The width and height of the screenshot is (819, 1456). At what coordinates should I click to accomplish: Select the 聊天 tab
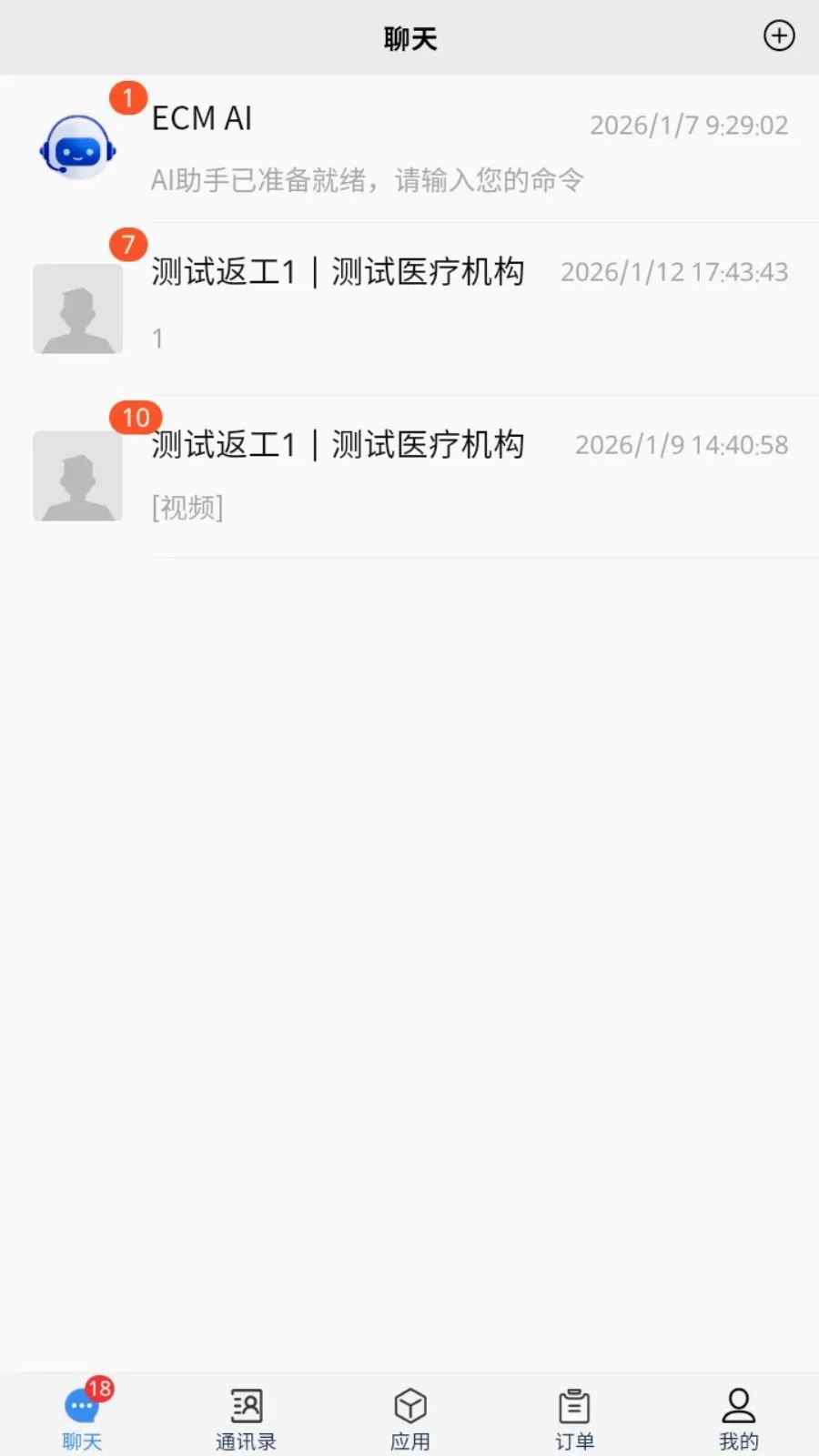point(82,1415)
